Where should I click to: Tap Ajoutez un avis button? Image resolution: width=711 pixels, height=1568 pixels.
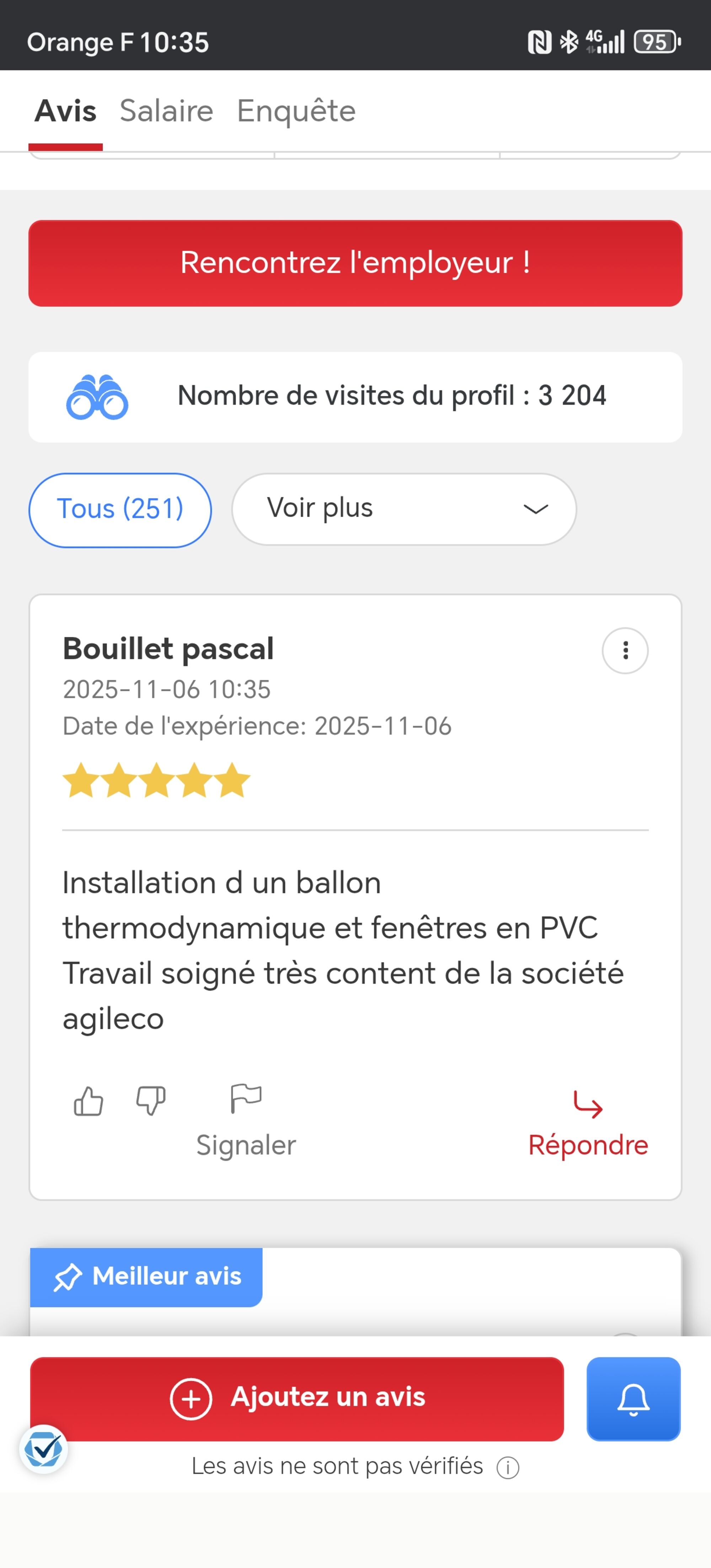coord(297,1398)
